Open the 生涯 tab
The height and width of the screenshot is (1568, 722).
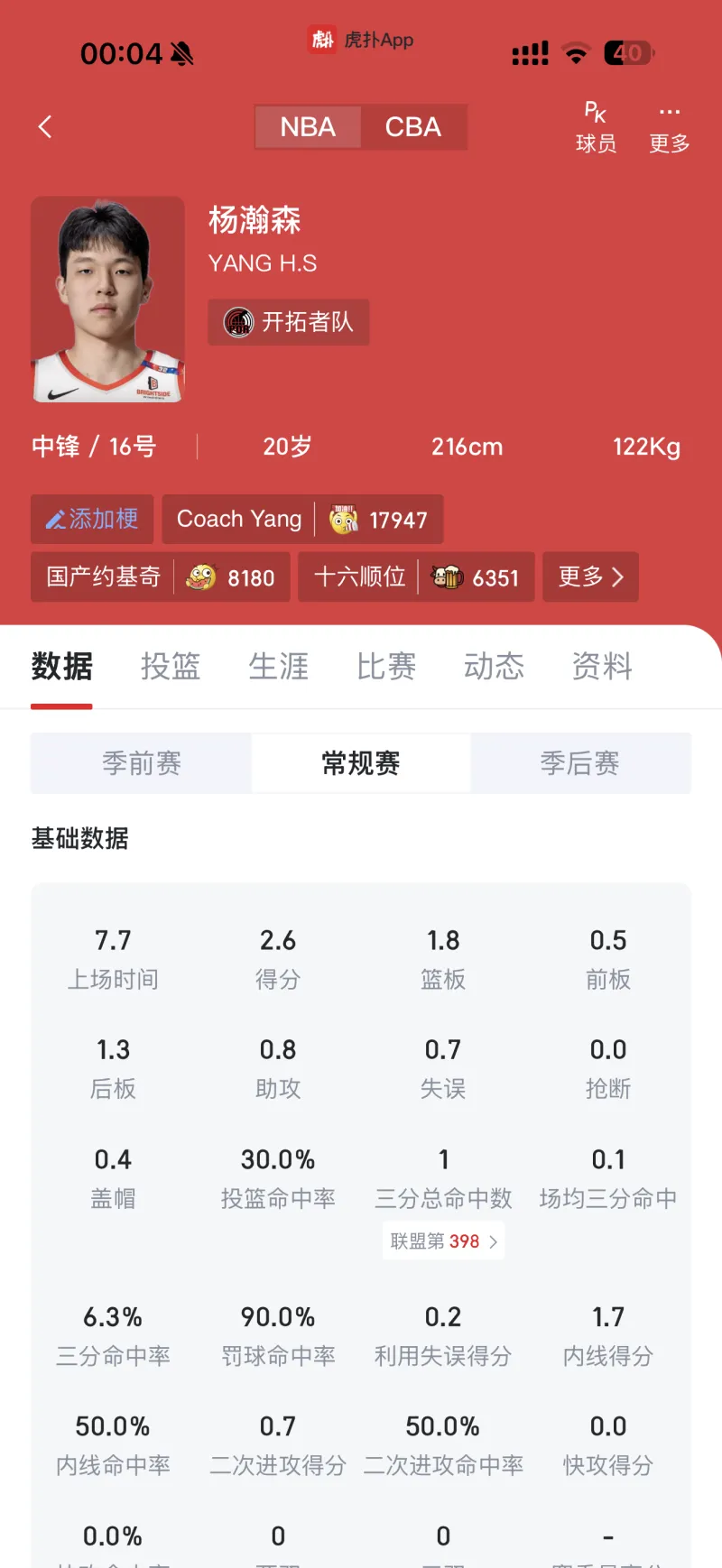278,667
